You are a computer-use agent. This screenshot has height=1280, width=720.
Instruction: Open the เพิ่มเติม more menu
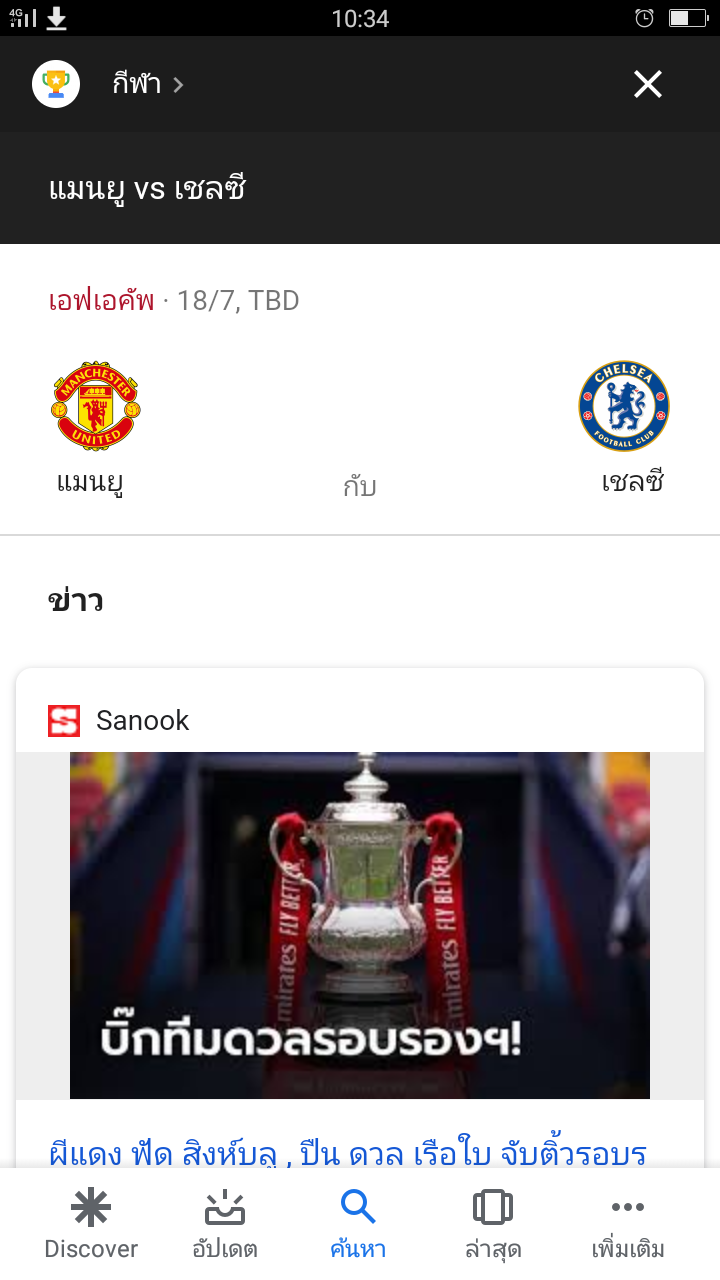(627, 1224)
